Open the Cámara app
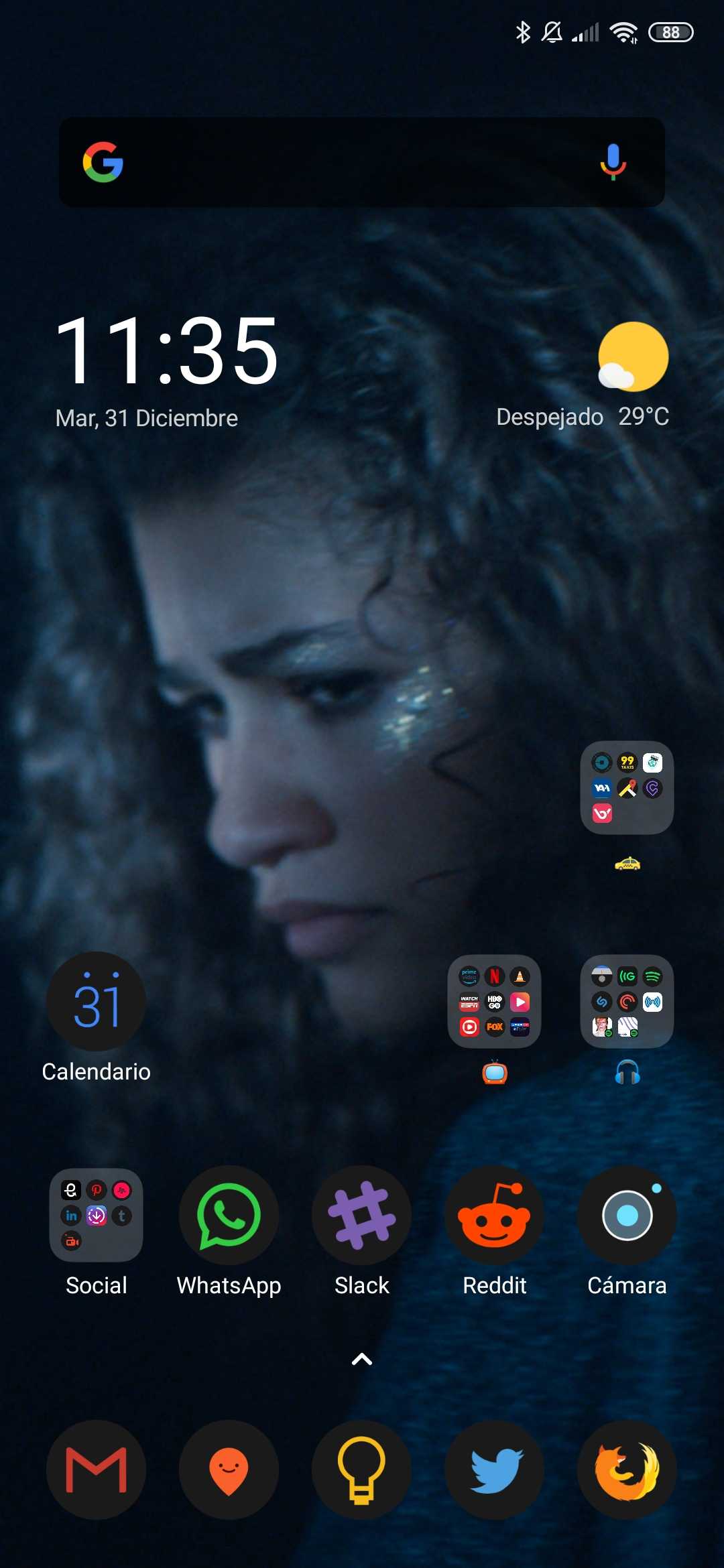 click(627, 1215)
